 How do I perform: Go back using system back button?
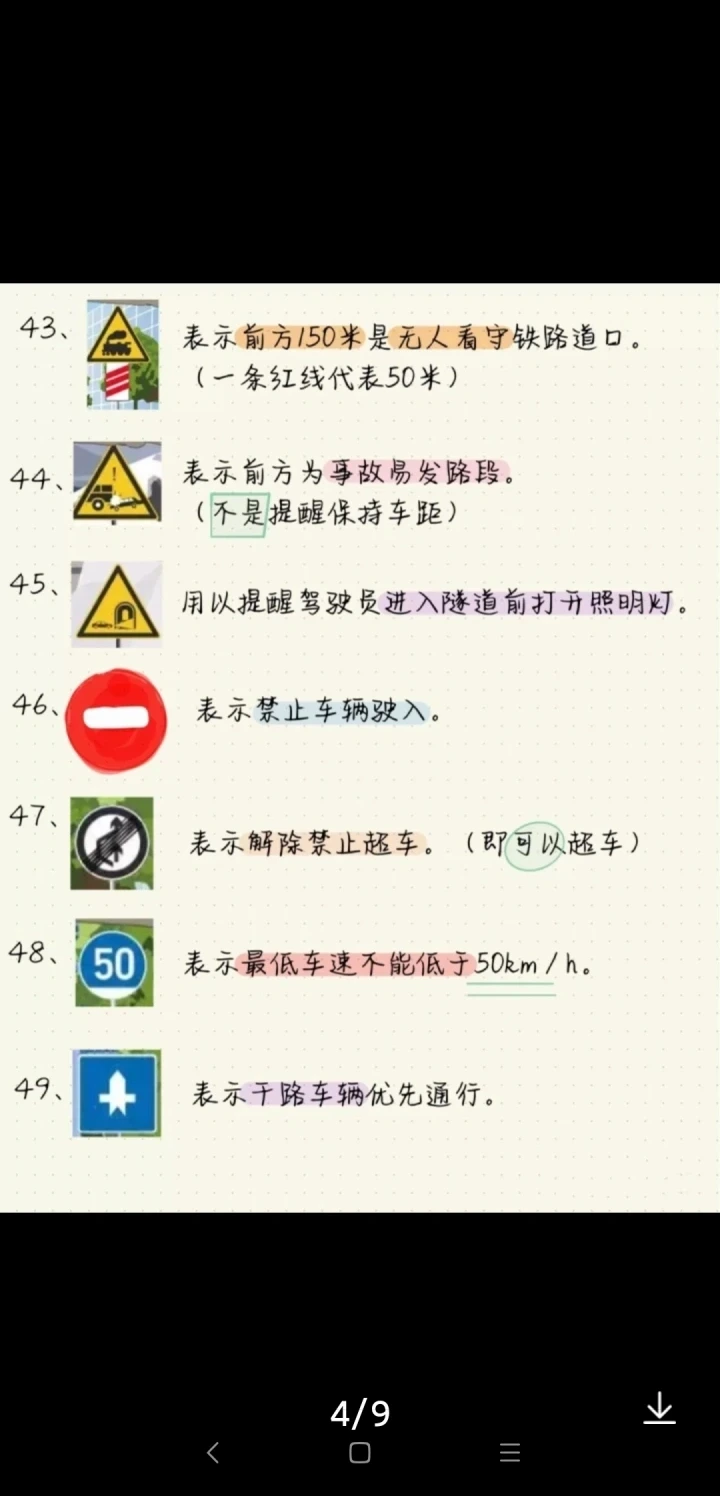212,1453
